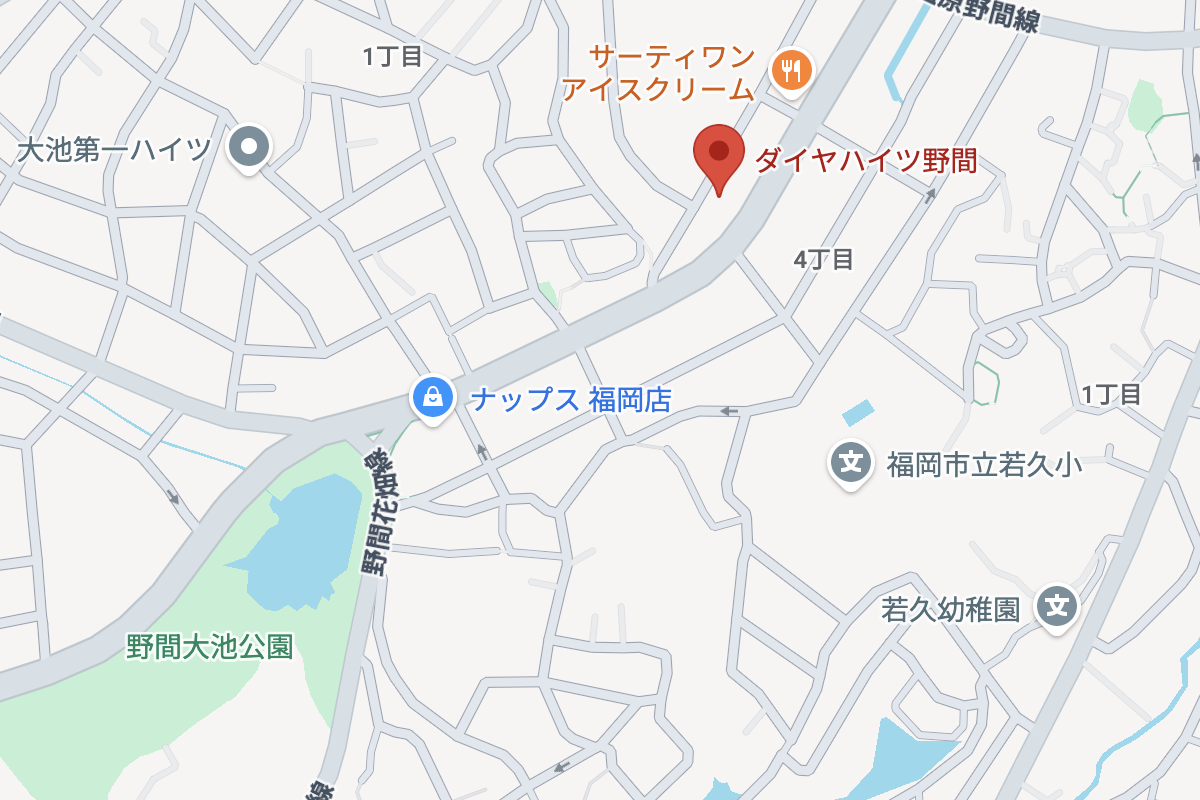Open the 若久幼稚園 school marker
This screenshot has width=1200, height=800.
coord(1058,606)
